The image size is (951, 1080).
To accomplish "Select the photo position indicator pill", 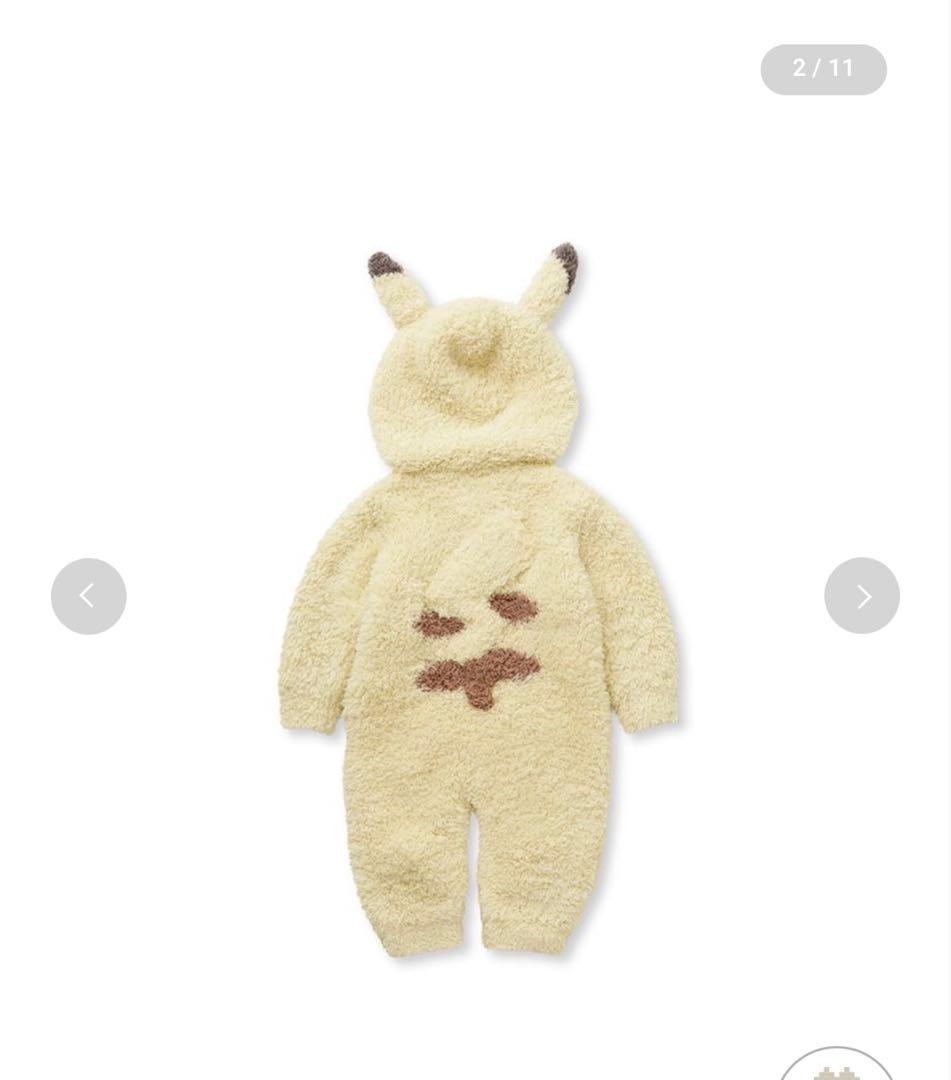I will point(823,68).
